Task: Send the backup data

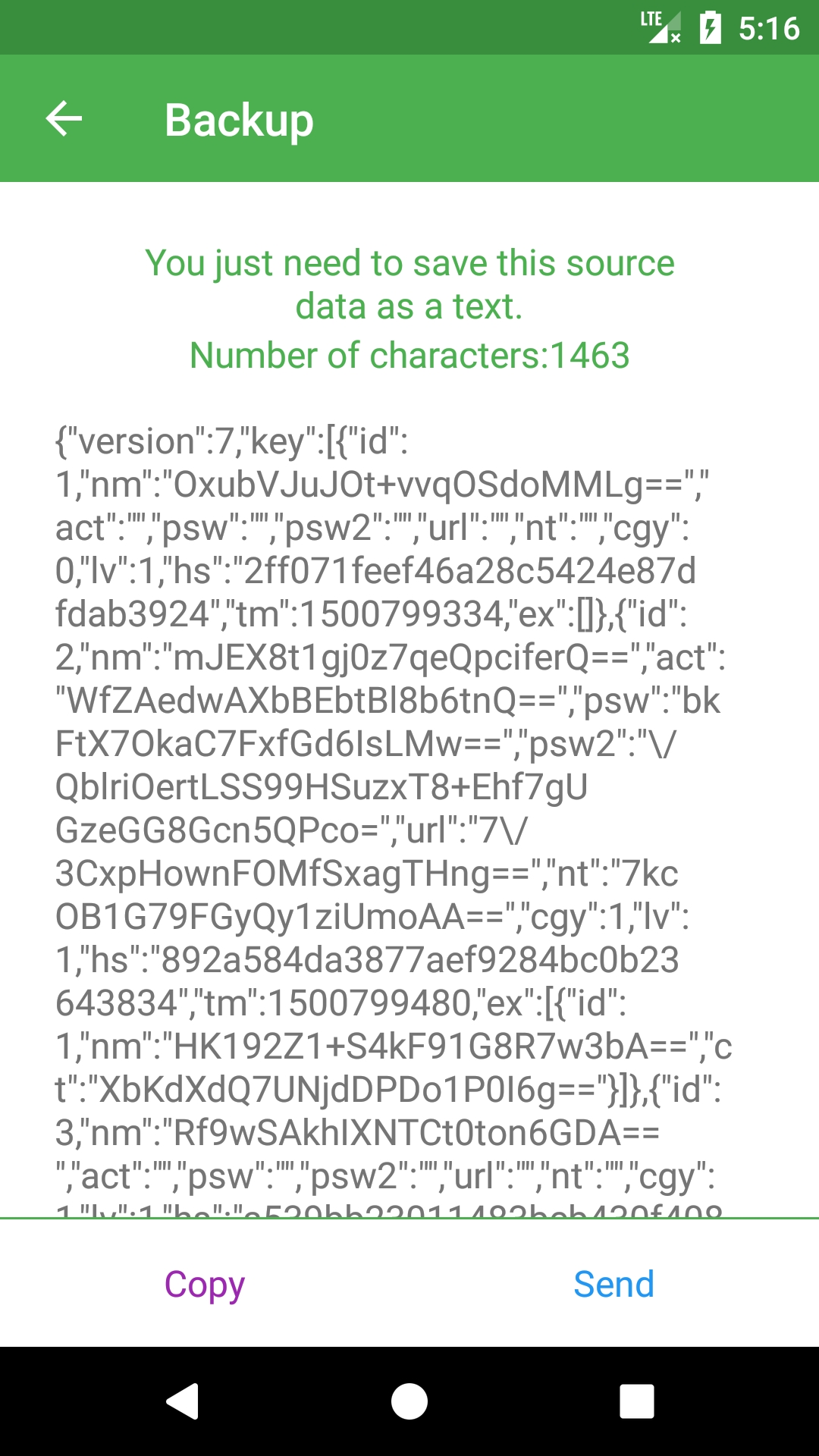Action: (613, 1284)
